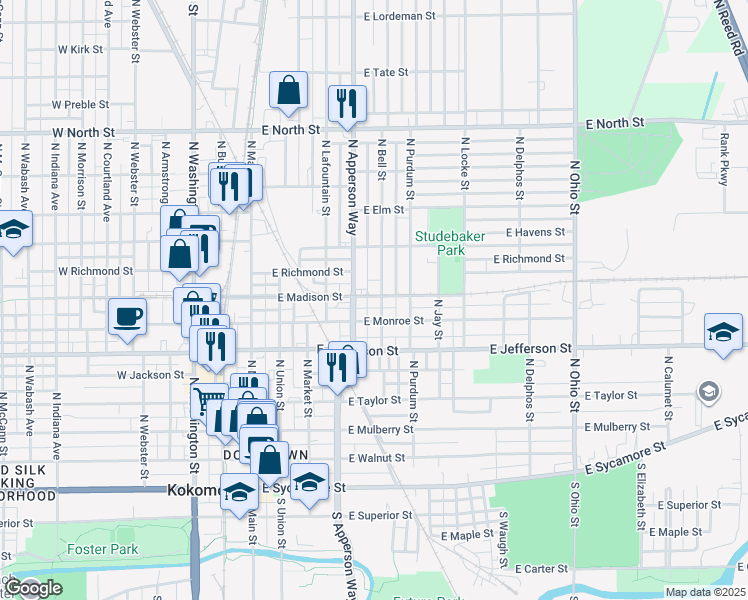Image resolution: width=748 pixels, height=600 pixels.
Task: Tap the restaurant marker on E North St
Action: coord(347,104)
